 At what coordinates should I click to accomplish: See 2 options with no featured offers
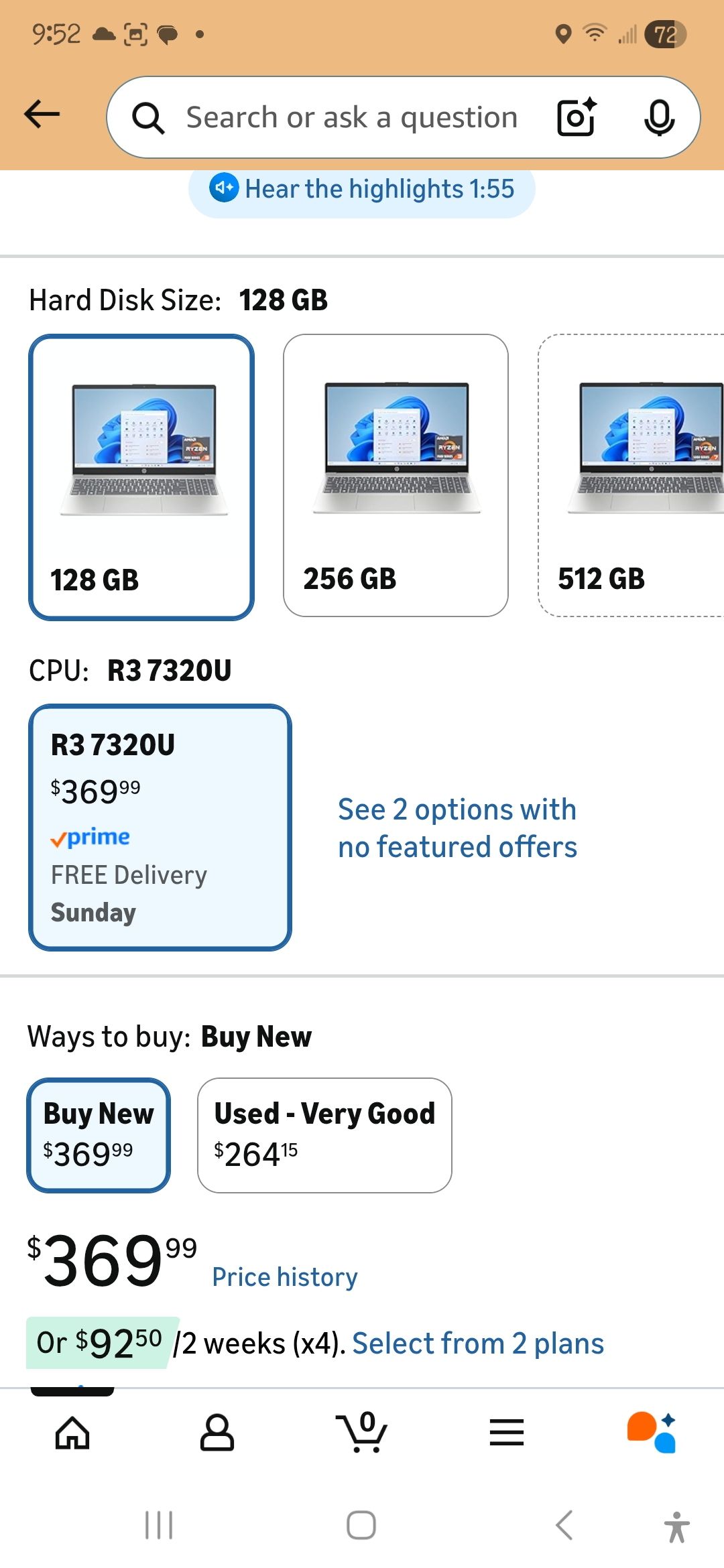457,828
